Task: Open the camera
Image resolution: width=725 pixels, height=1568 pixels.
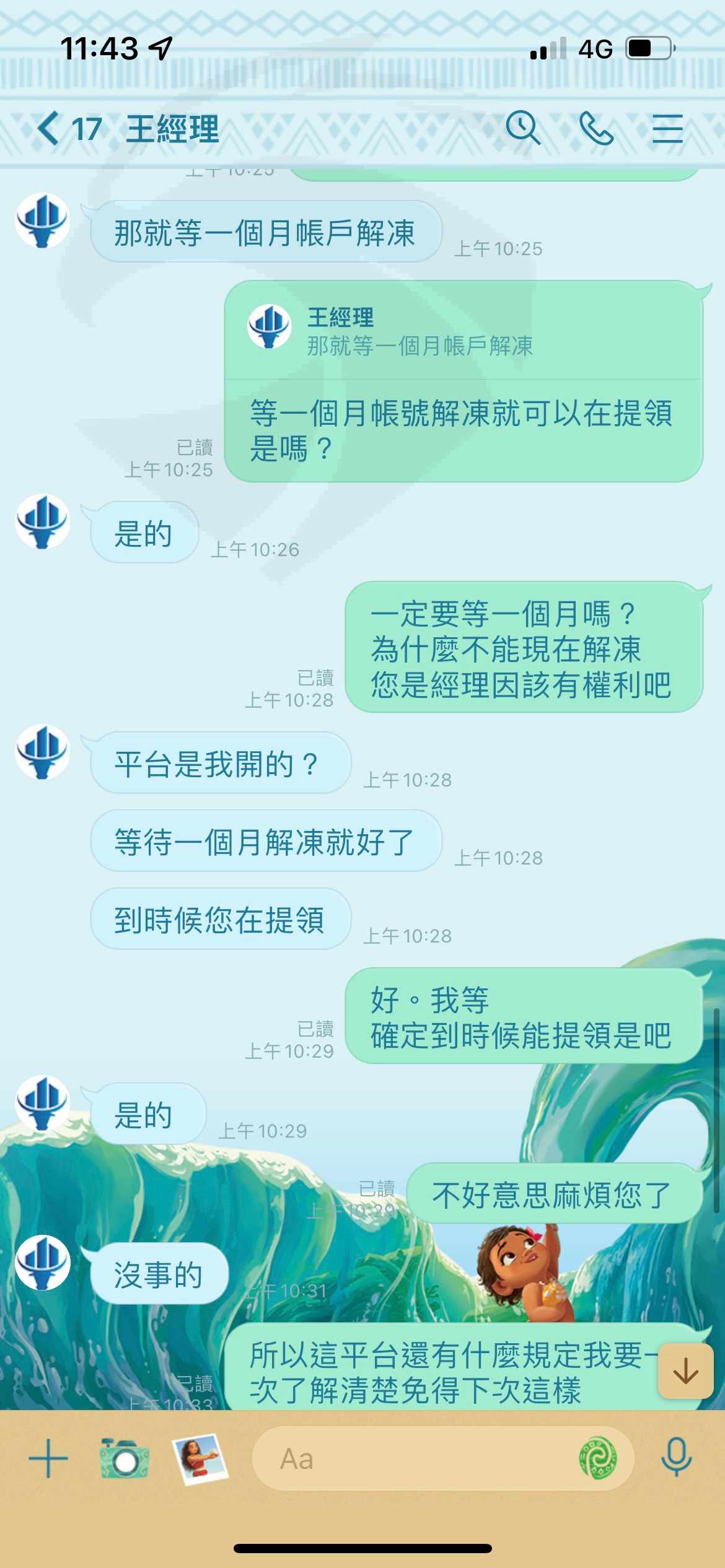Action: (125, 1458)
